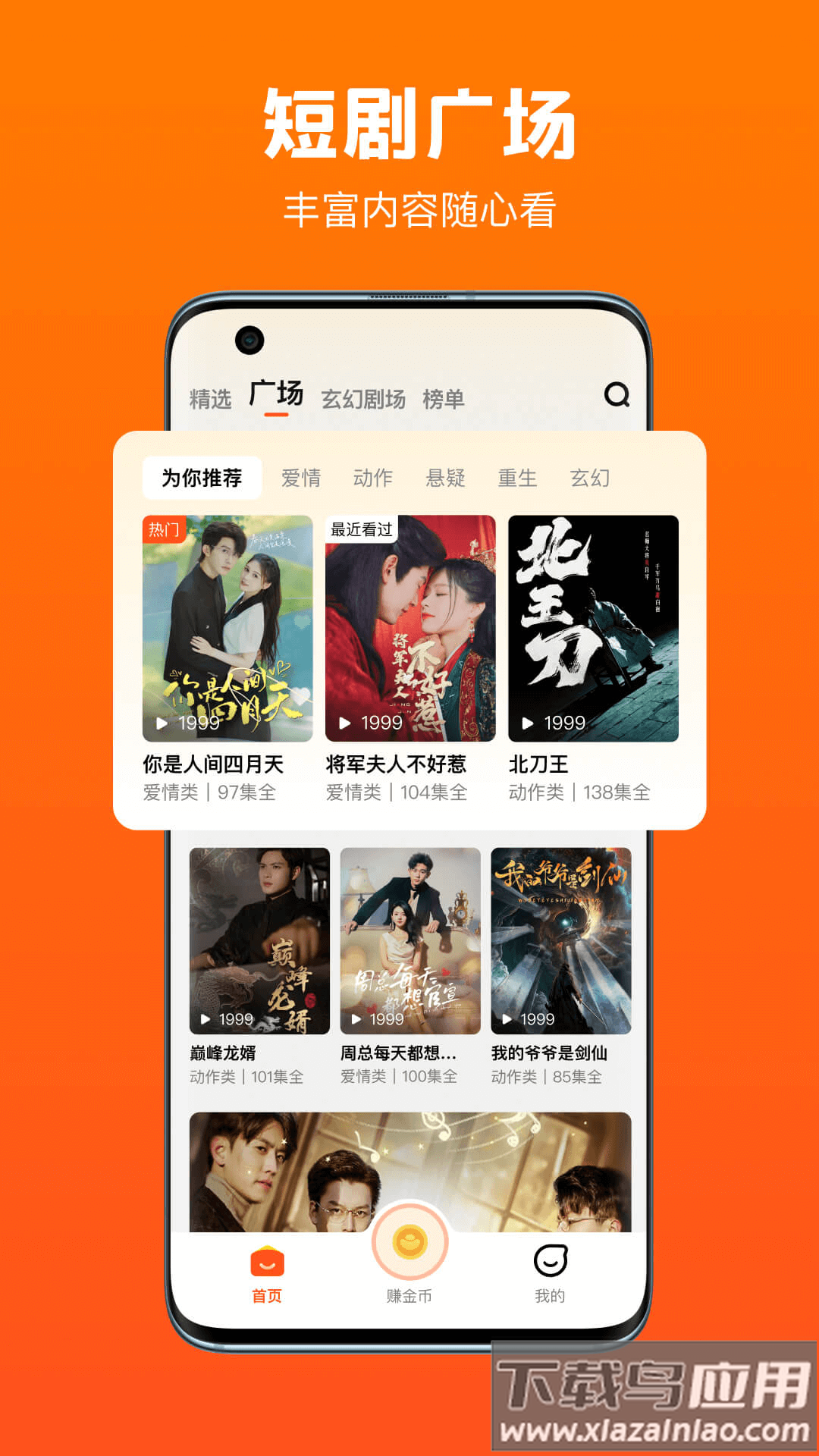Image resolution: width=819 pixels, height=1456 pixels.
Task: Enable the 爱情 genre filter
Action: pyautogui.click(x=303, y=478)
